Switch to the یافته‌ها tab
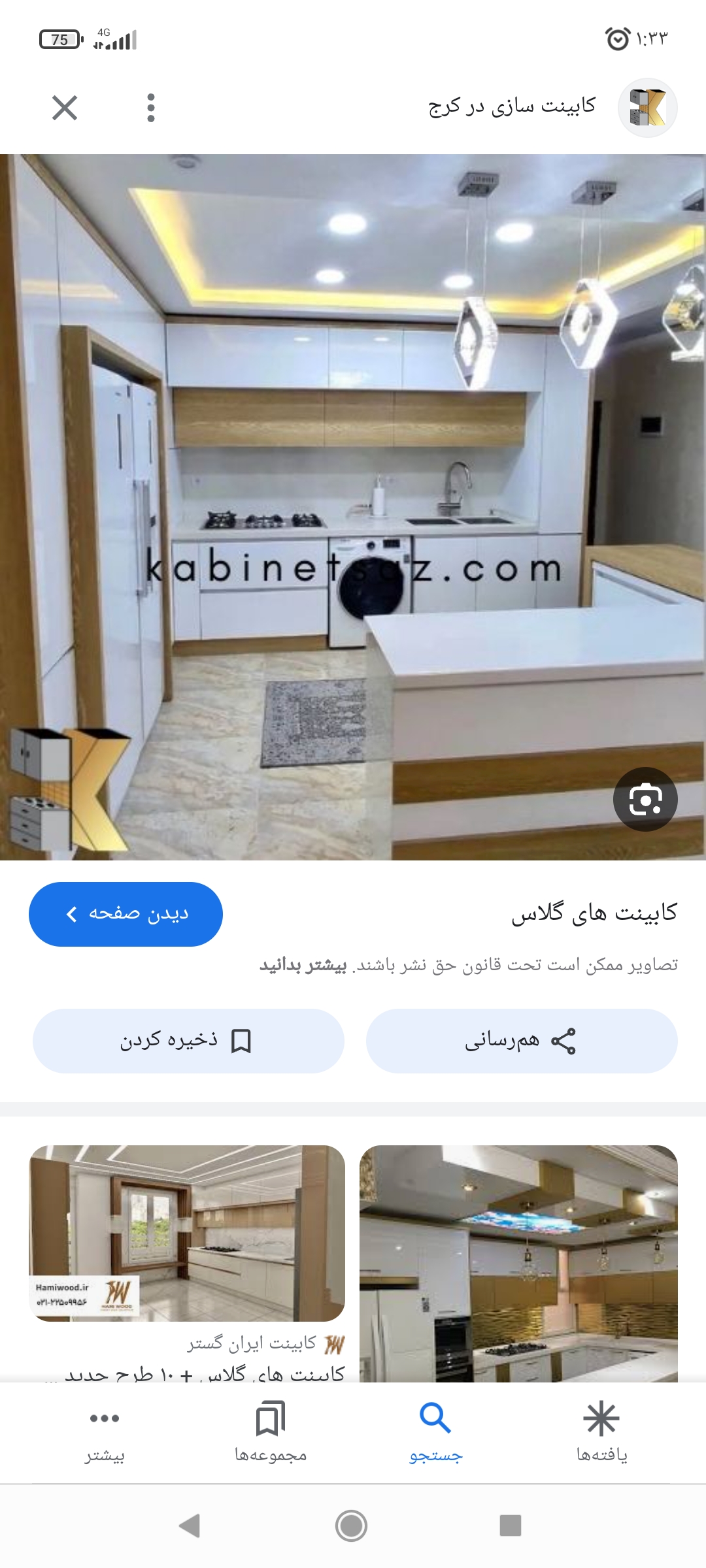The image size is (706, 1568). [x=601, y=1432]
